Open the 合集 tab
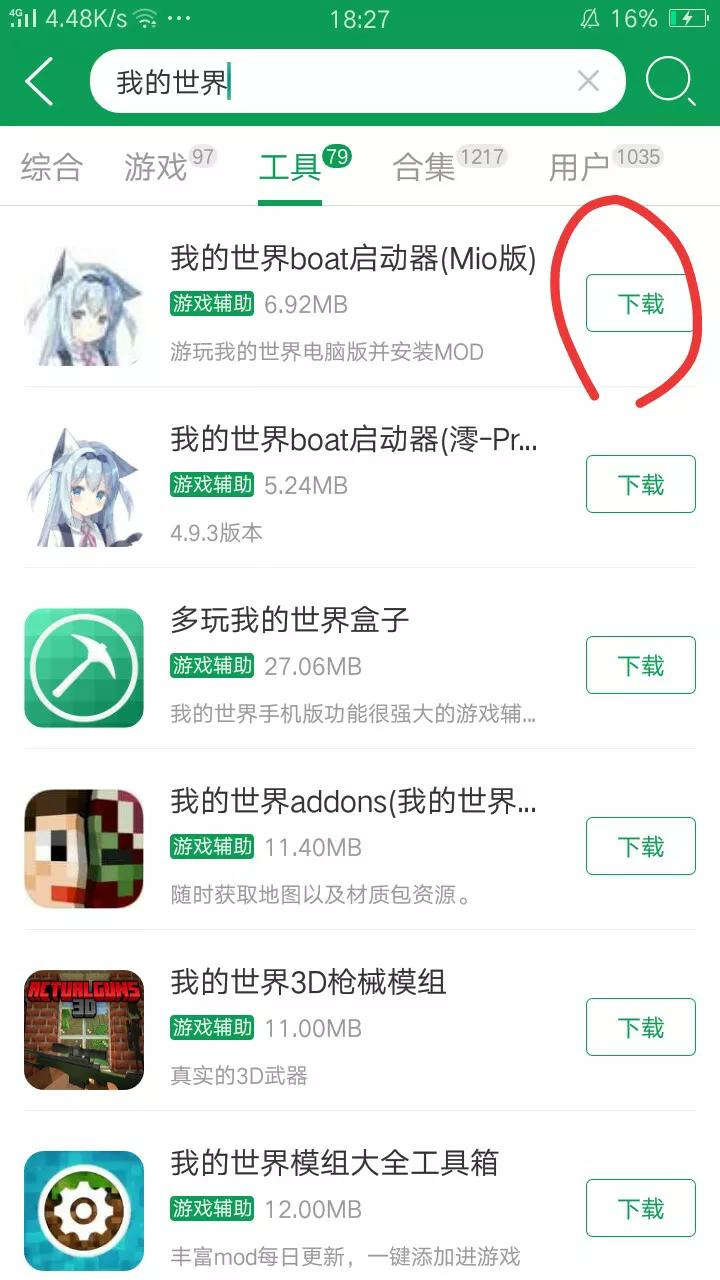This screenshot has height=1280, width=720. click(424, 167)
